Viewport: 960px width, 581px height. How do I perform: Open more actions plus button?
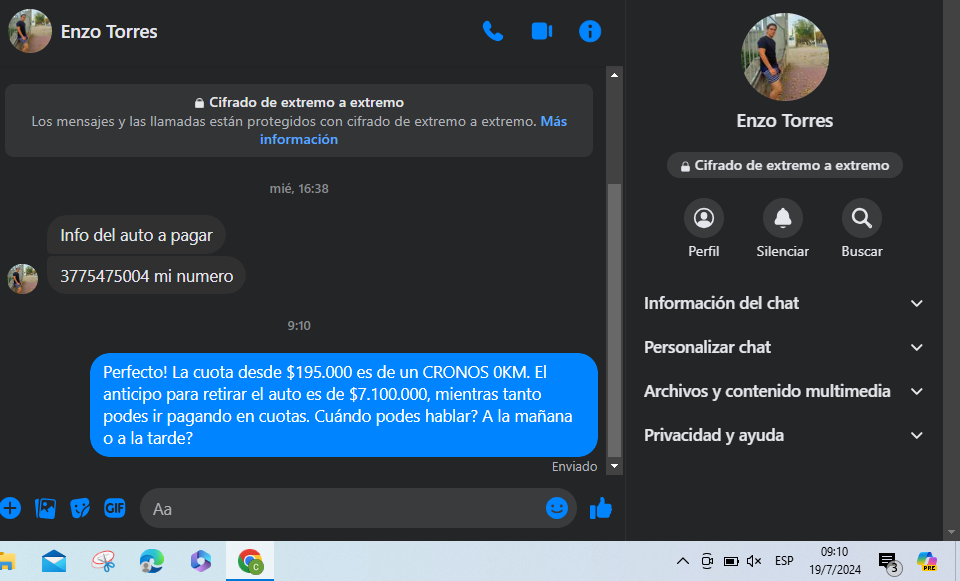tap(10, 508)
